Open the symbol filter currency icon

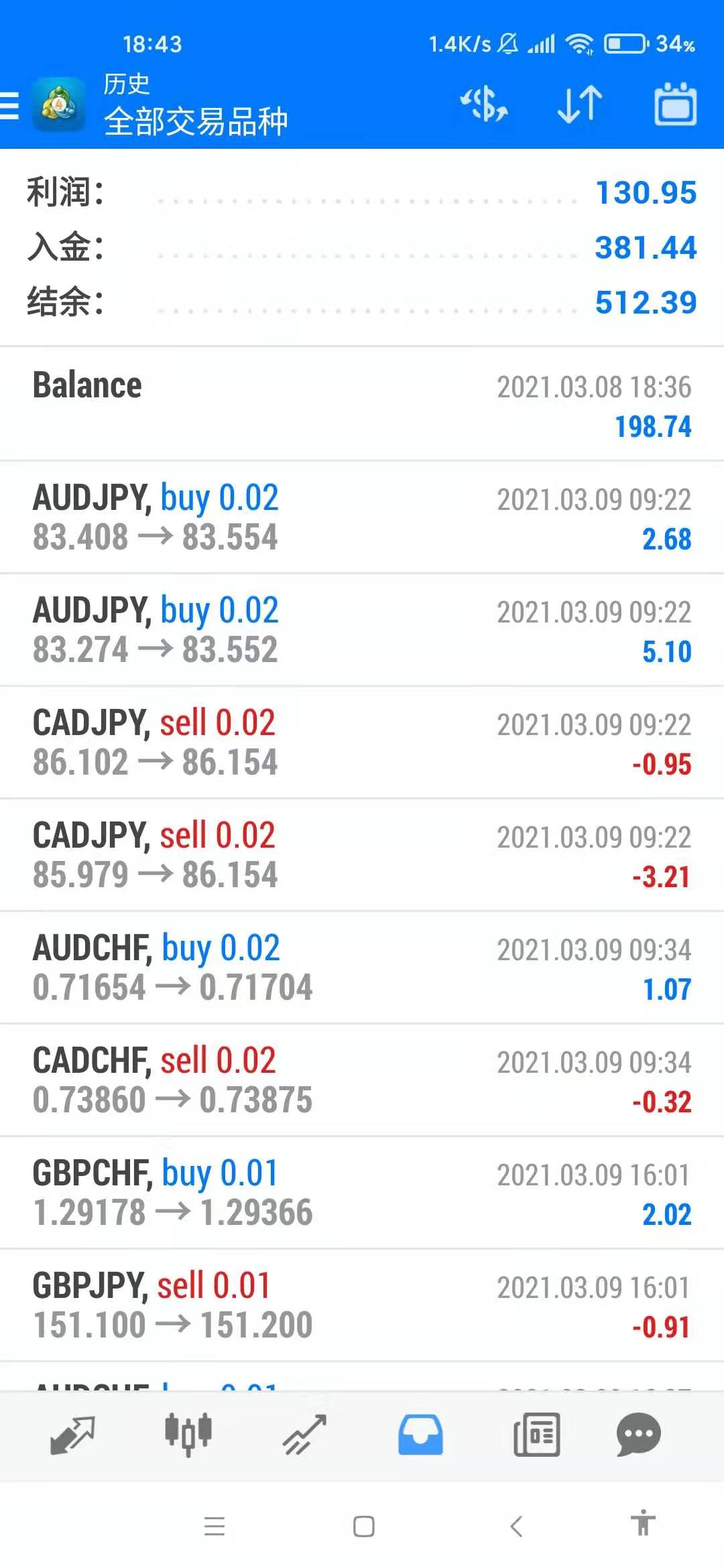pos(483,105)
